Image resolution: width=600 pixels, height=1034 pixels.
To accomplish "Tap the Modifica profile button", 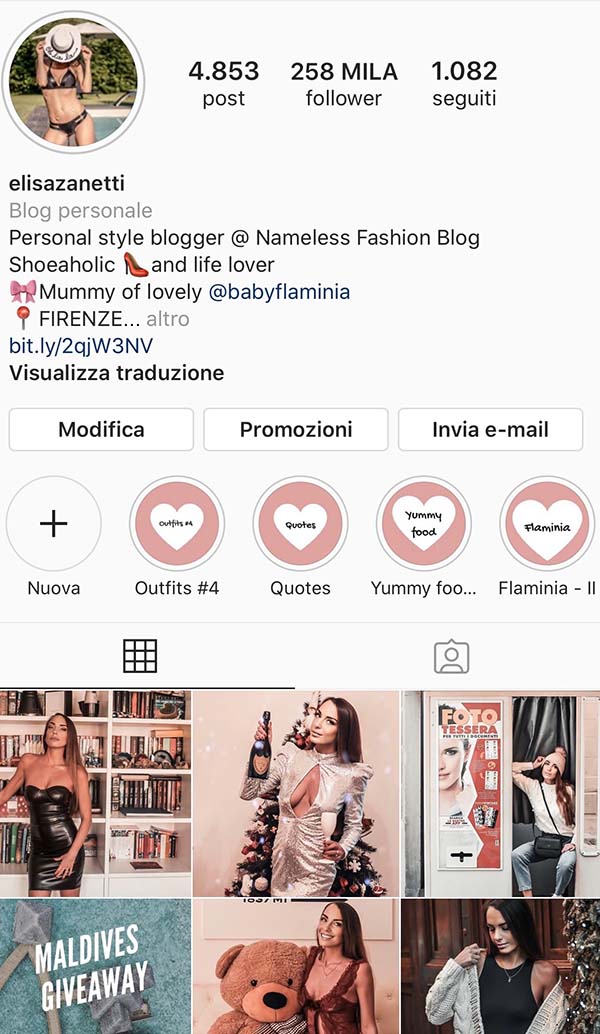I will tap(101, 430).
